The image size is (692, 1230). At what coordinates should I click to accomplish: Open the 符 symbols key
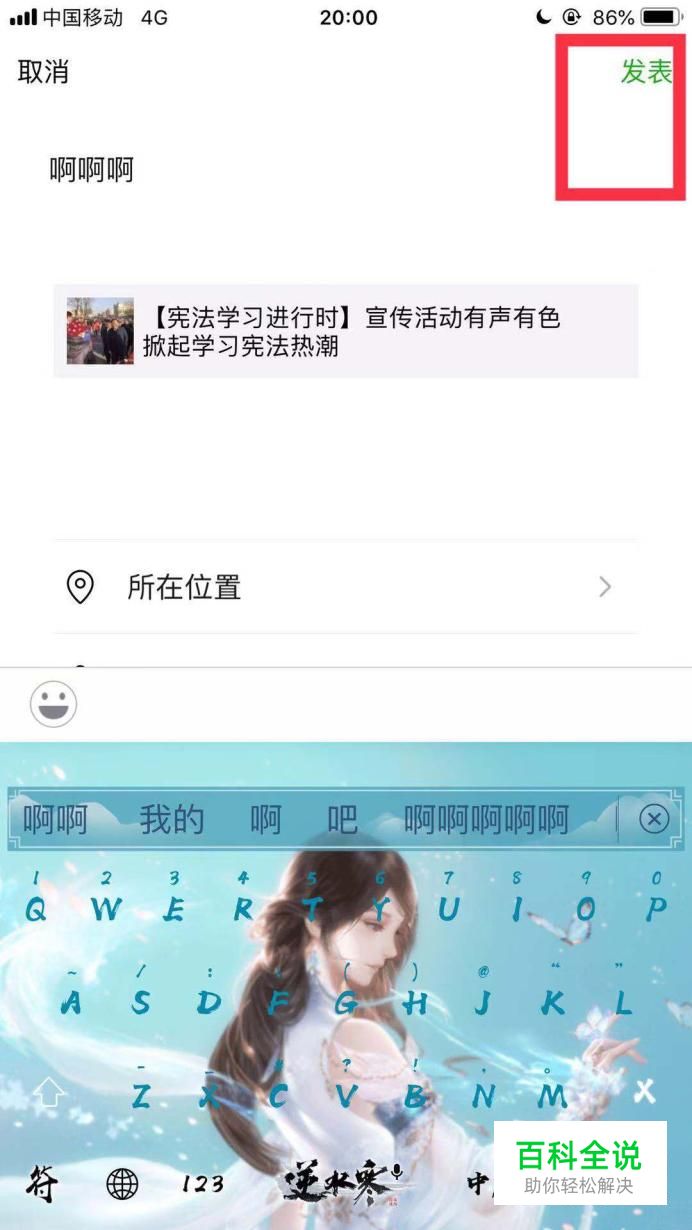pos(41,1184)
